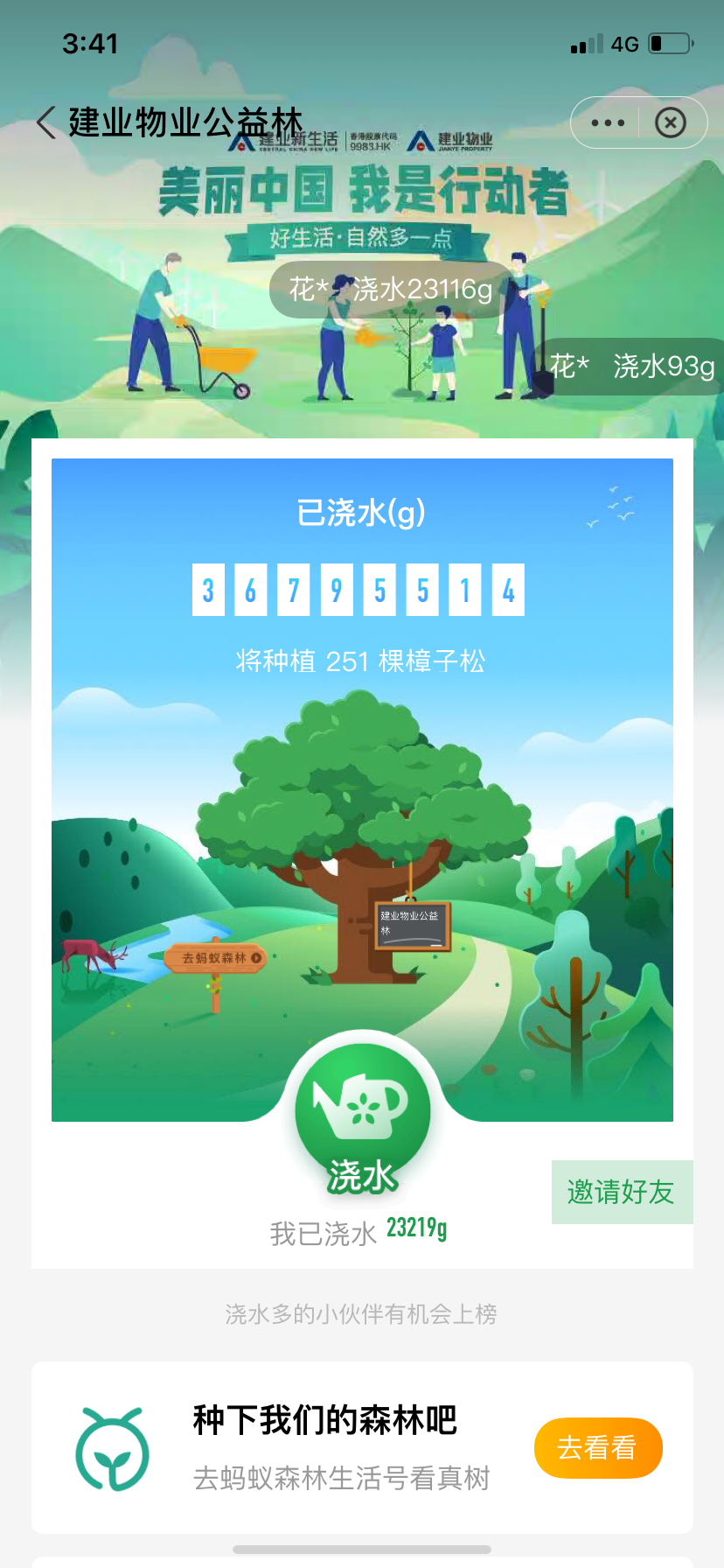Screen dimensions: 724x1568
Task: Open the 去蚂蚁森林 signpost link
Action: [x=215, y=958]
